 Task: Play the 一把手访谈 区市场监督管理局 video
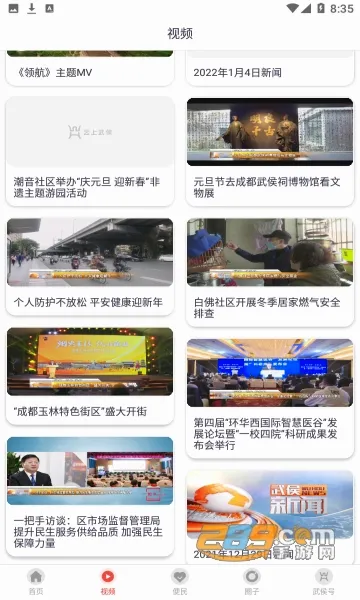90,496
